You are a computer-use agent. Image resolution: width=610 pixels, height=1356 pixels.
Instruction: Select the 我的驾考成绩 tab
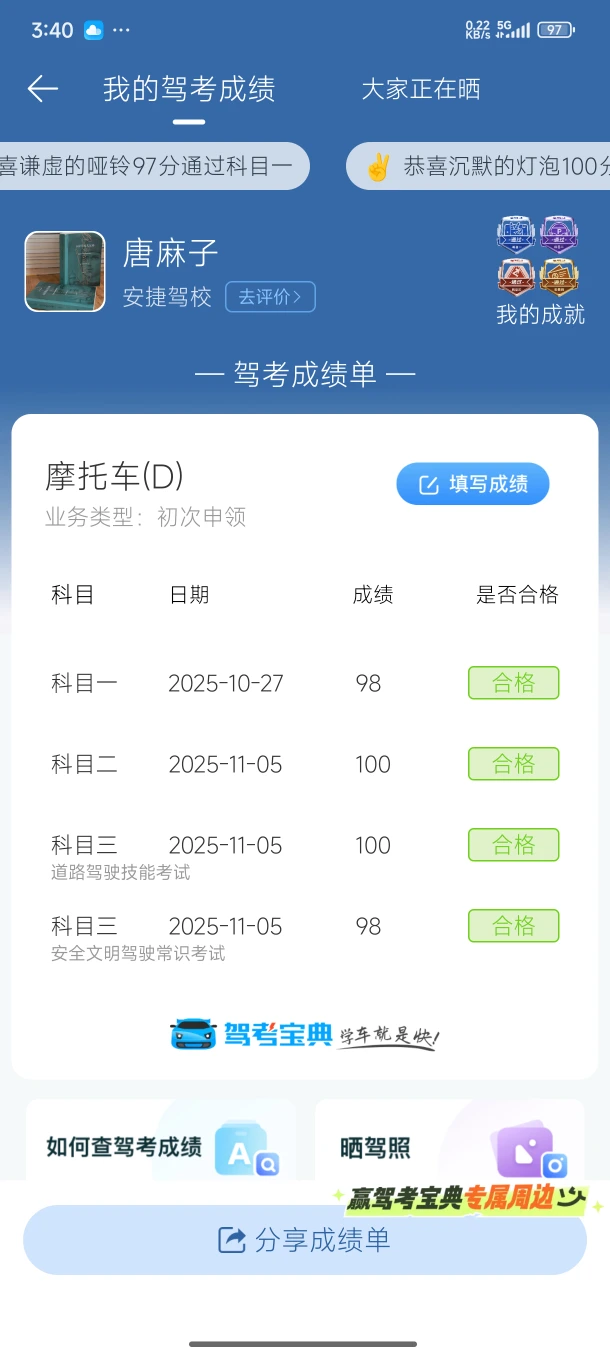click(189, 89)
